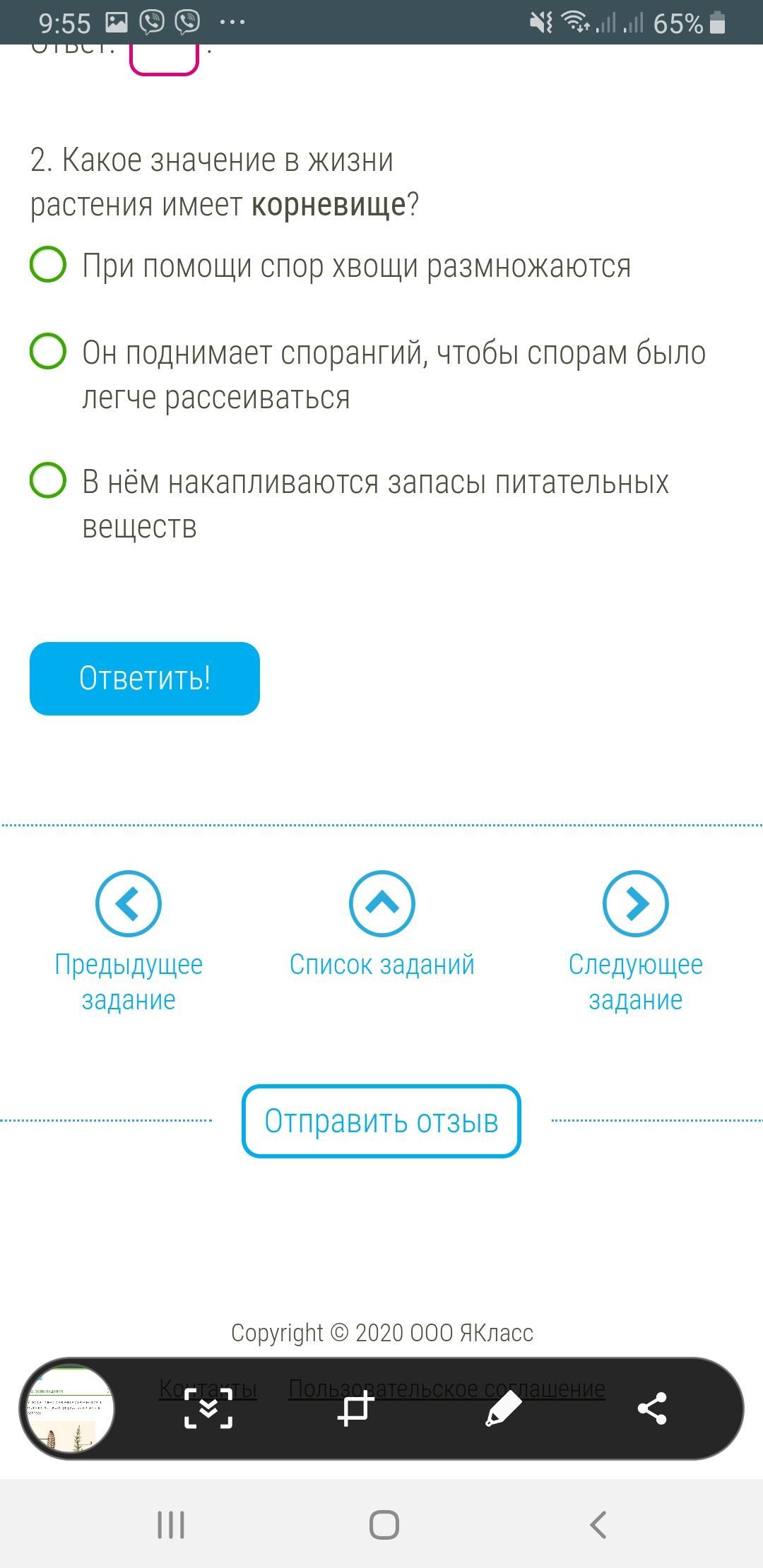Open the screenshot preview thumbnail

[x=69, y=1408]
